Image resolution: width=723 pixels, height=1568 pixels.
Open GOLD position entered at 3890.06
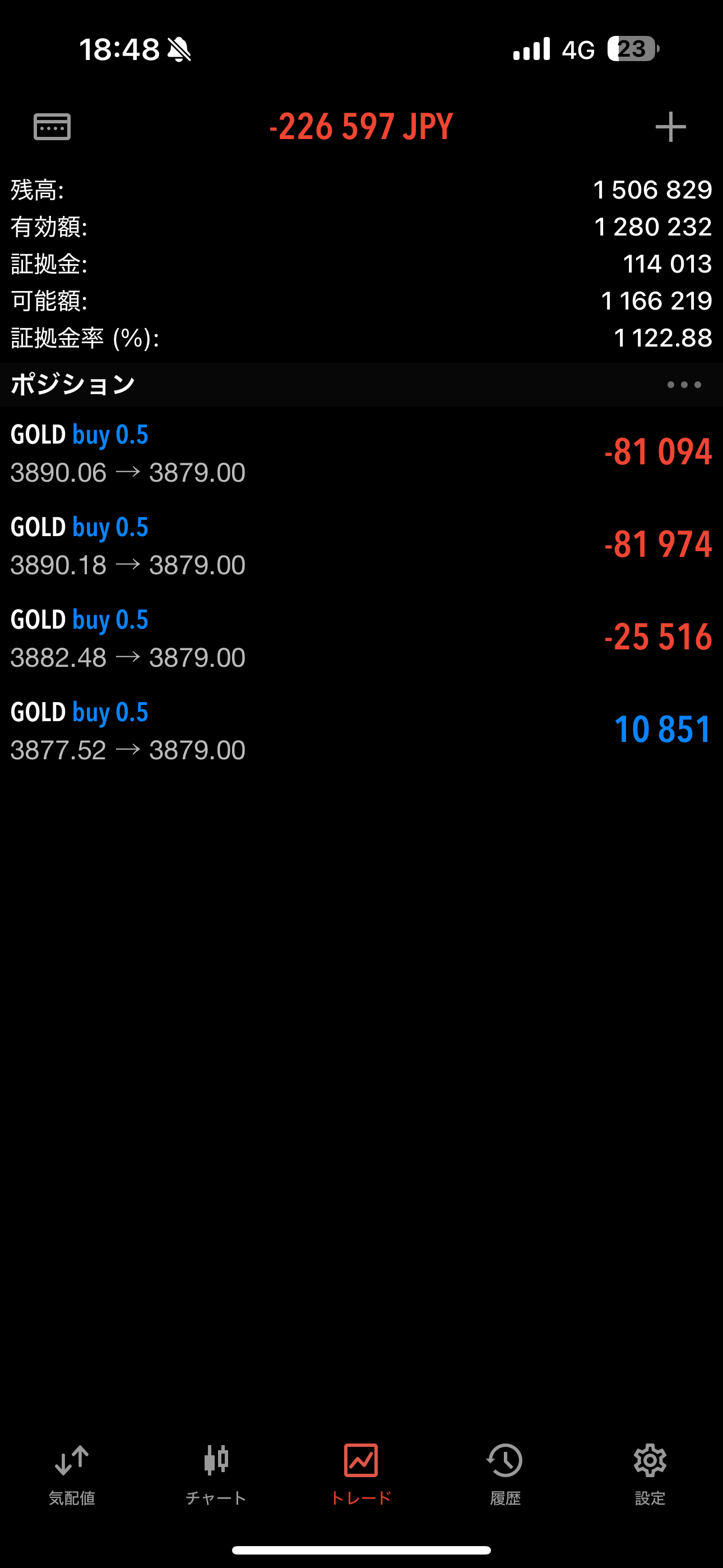(361, 453)
